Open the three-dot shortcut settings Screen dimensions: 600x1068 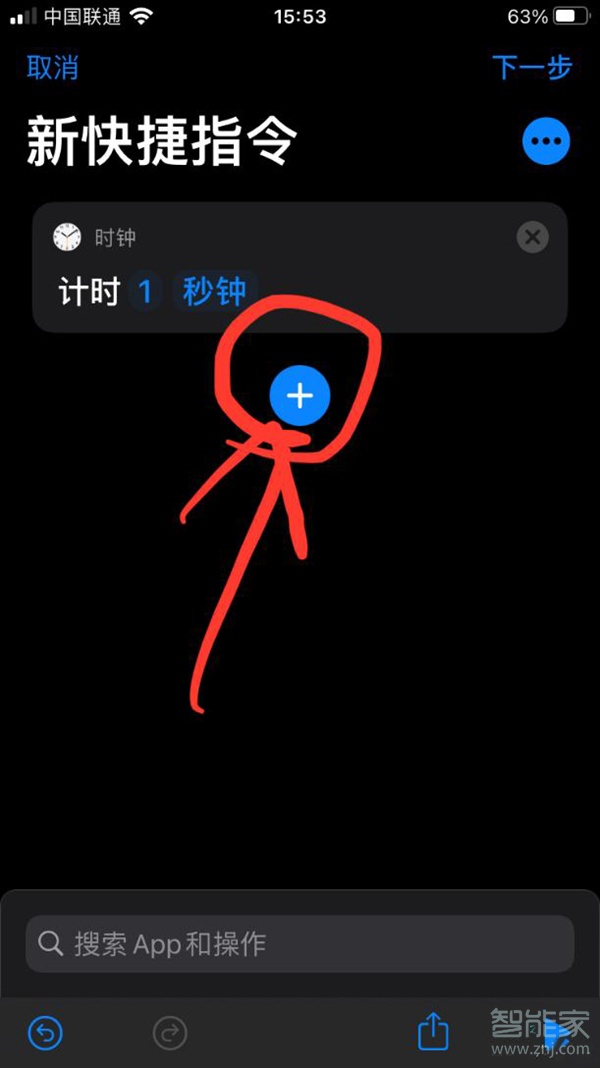(x=546, y=142)
